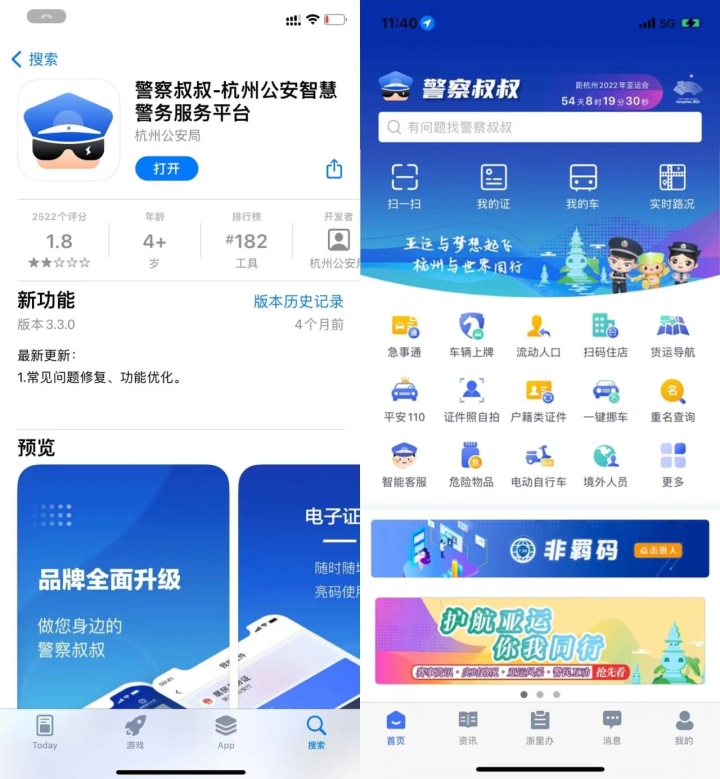Open 版本历史记录 version history
Screen dimensions: 720x779
click(298, 301)
